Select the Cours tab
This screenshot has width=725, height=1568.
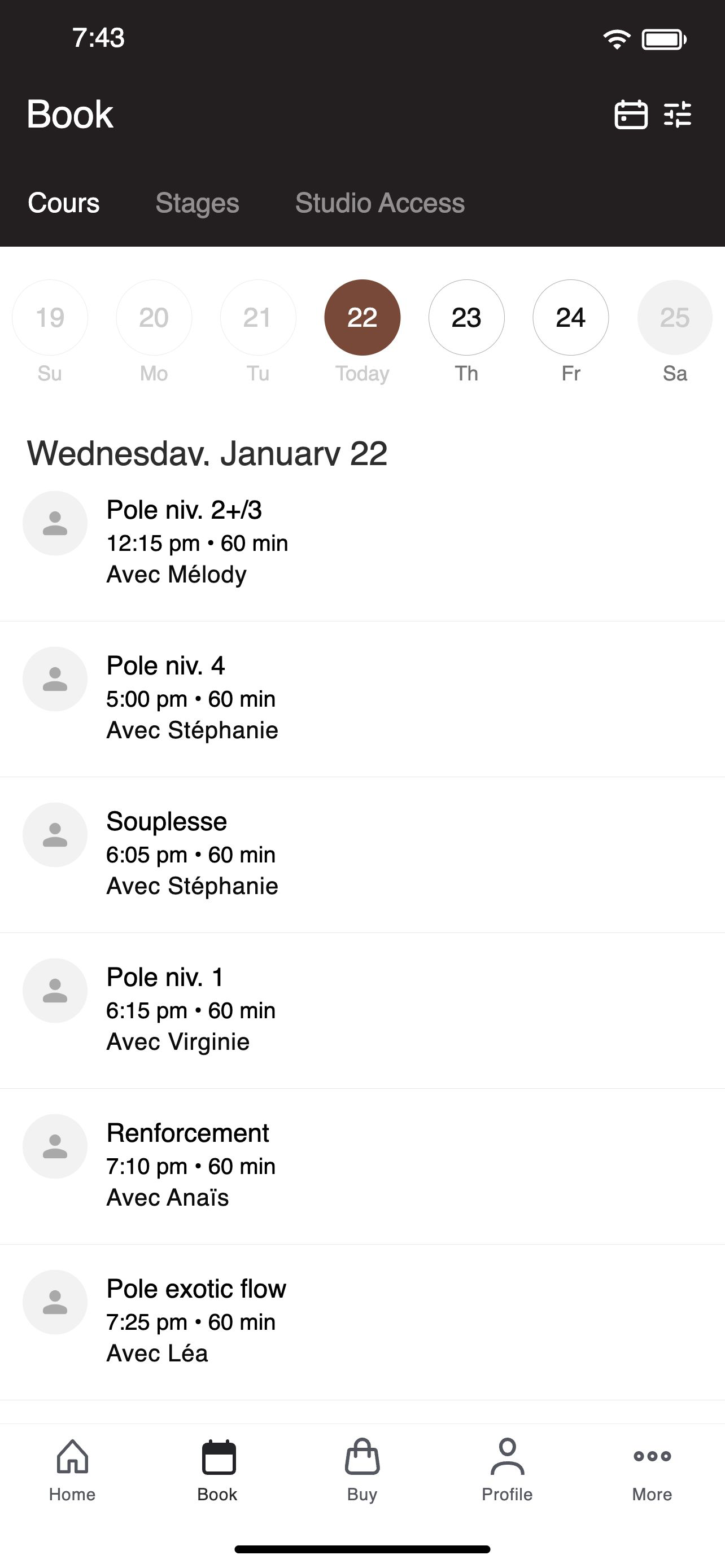64,203
